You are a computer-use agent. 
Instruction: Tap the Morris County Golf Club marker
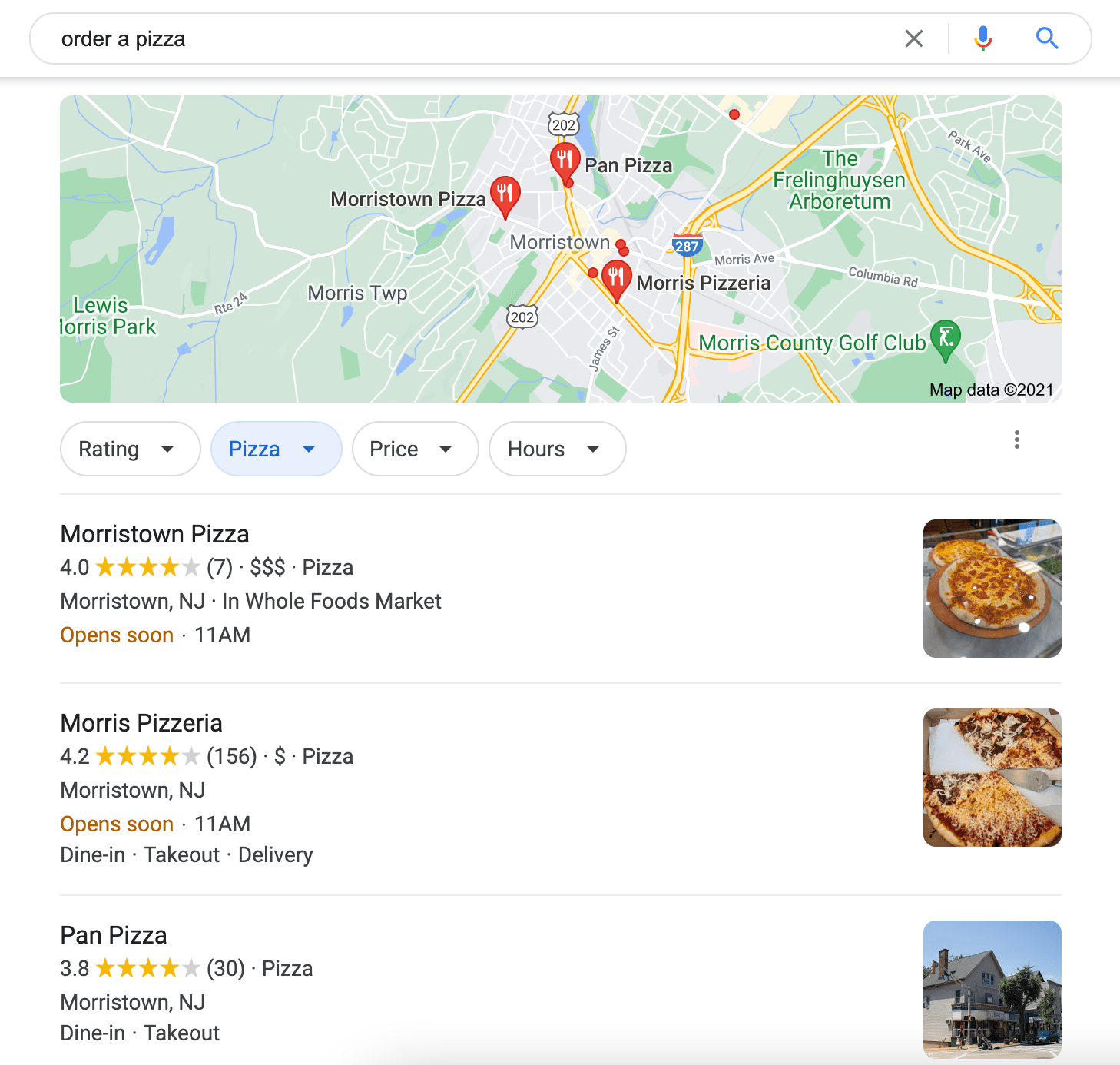tap(945, 338)
